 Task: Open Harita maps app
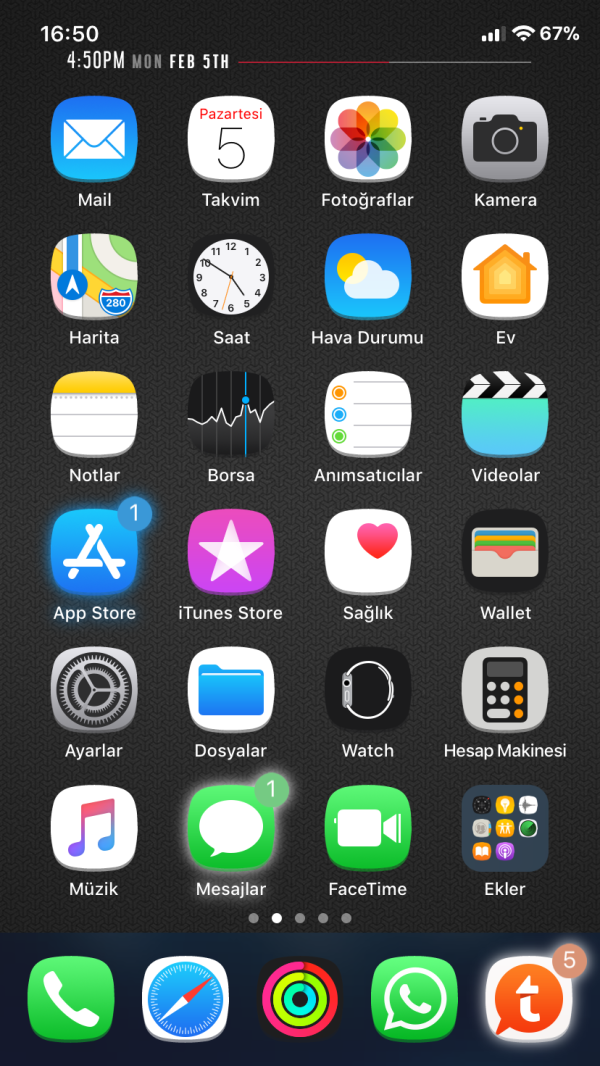pyautogui.click(x=94, y=277)
